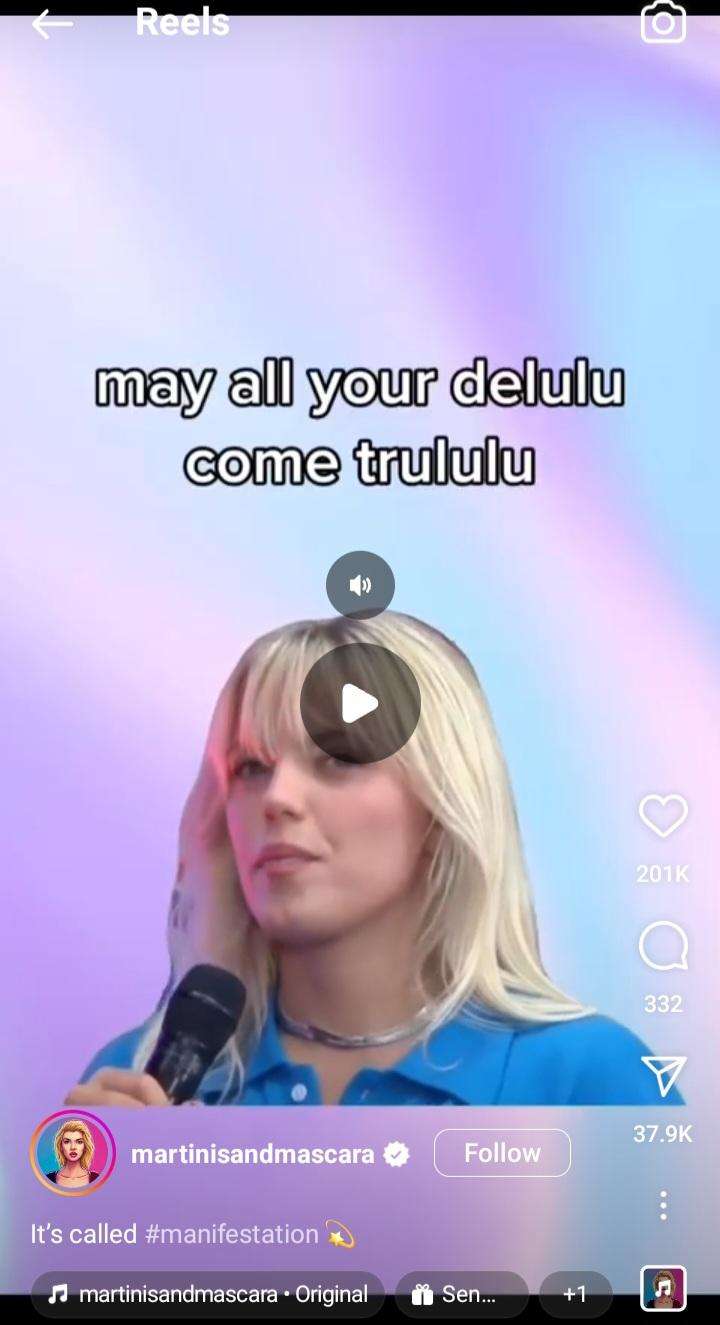Expand the +1 chip
This screenshot has width=720, height=1325.
pos(575,1294)
